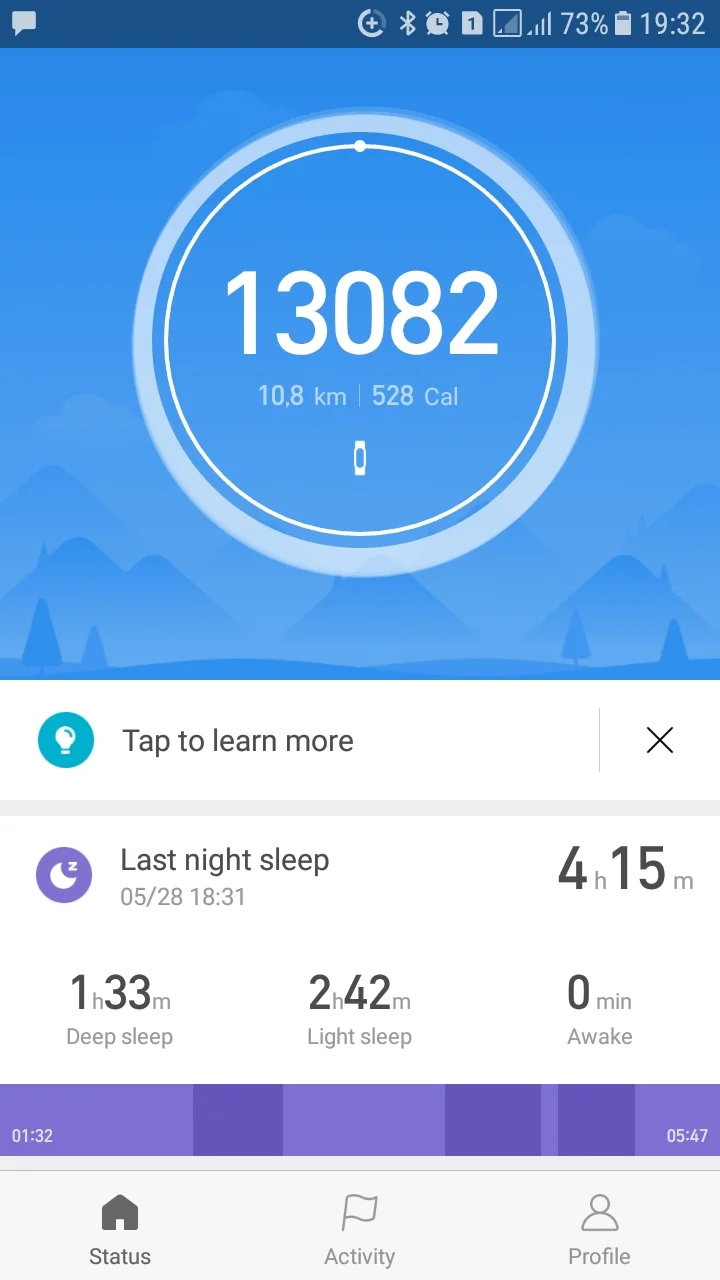Screen dimensions: 720x1280
Task: Tap the '4h 15m' total sleep time
Action: point(625,870)
